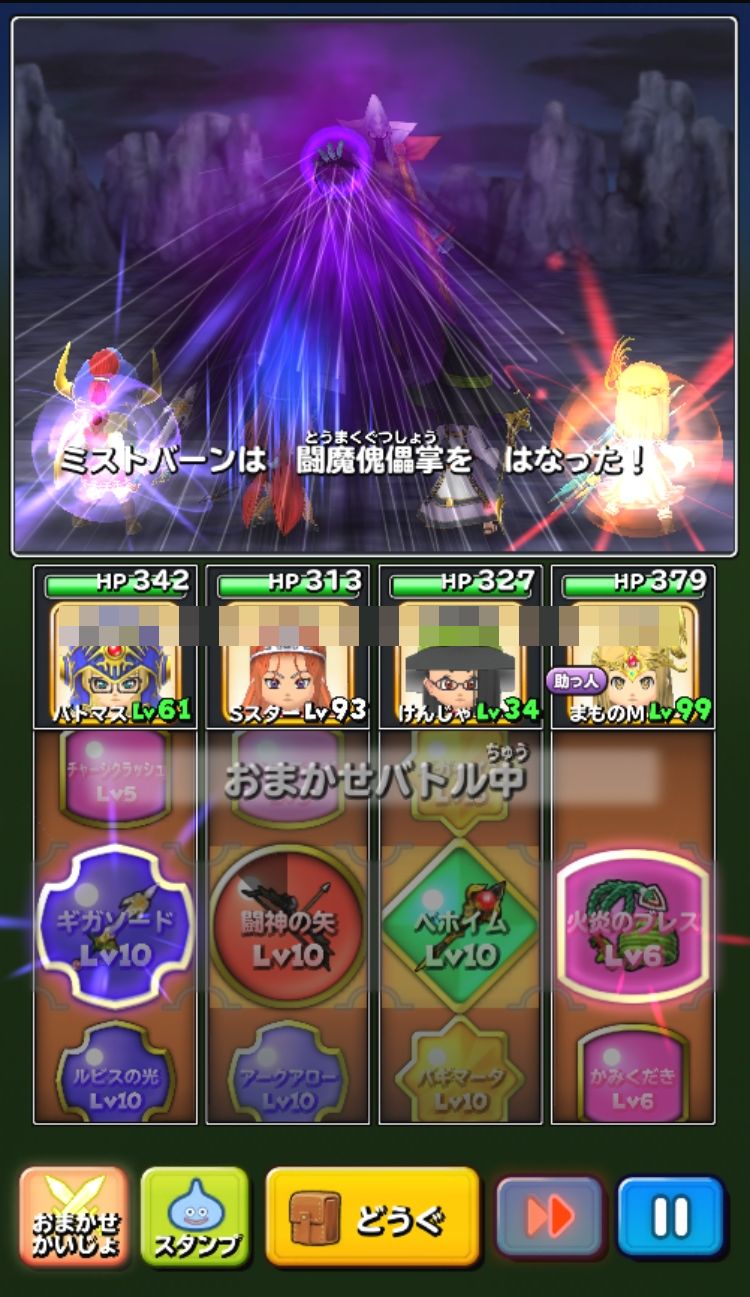Toggle fast-forward battle speed

549,1216
